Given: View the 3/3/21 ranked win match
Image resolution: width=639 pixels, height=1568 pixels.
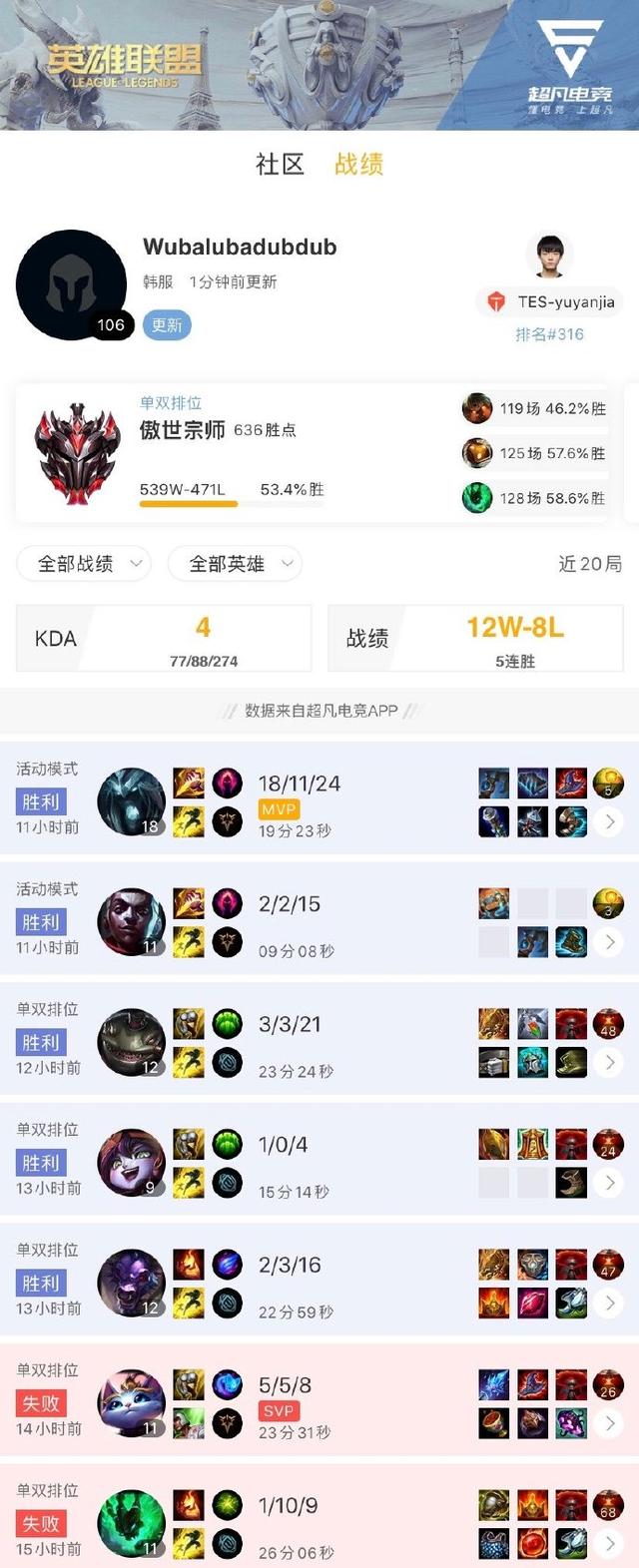Looking at the screenshot, I should pyautogui.click(x=608, y=1063).
